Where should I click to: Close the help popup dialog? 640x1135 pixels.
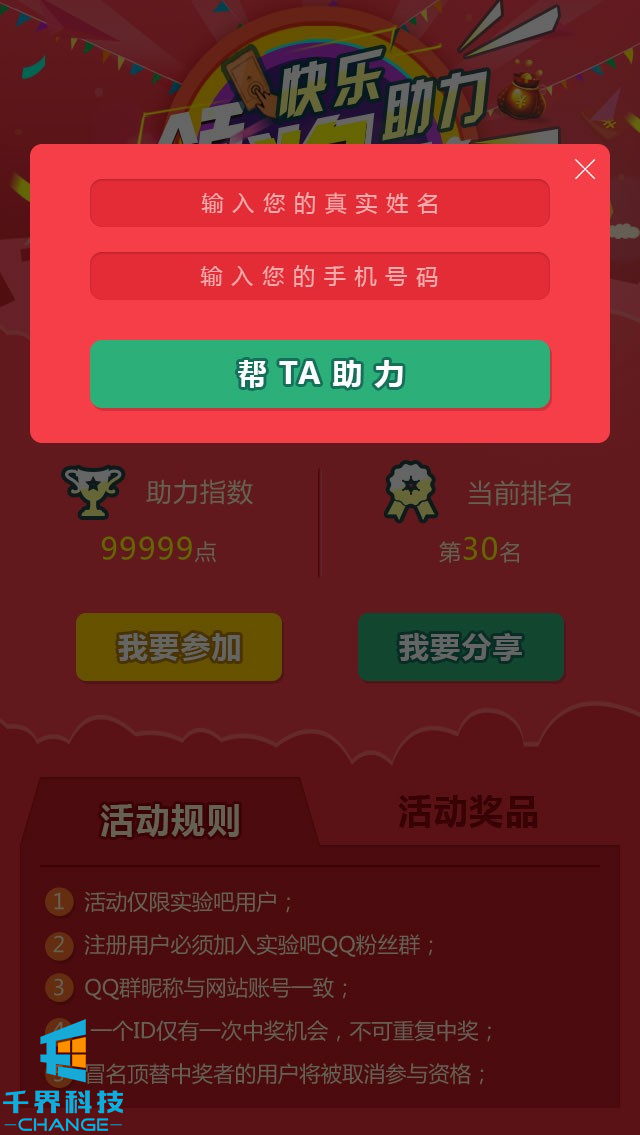(585, 170)
